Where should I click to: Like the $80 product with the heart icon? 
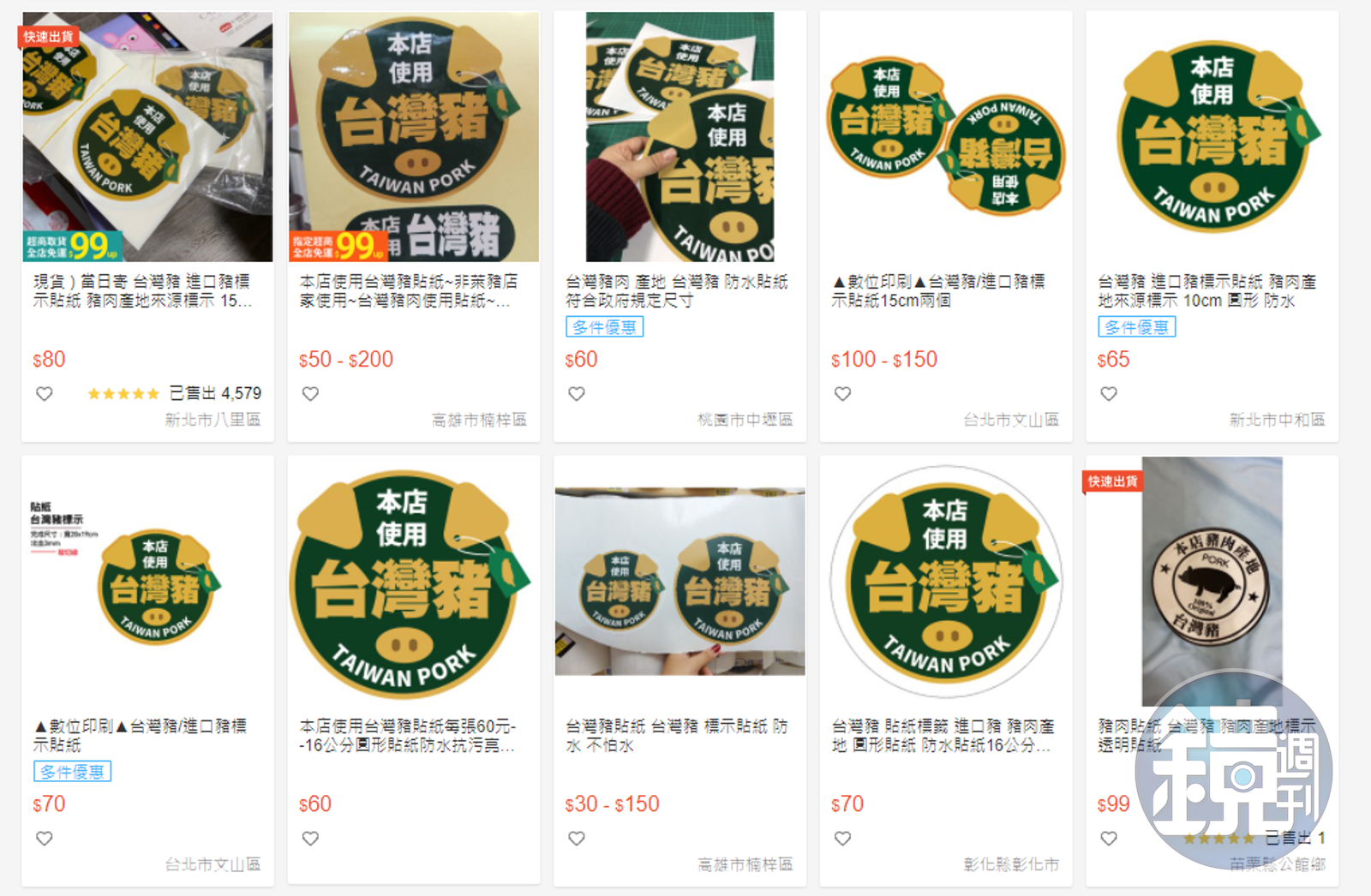click(x=45, y=394)
